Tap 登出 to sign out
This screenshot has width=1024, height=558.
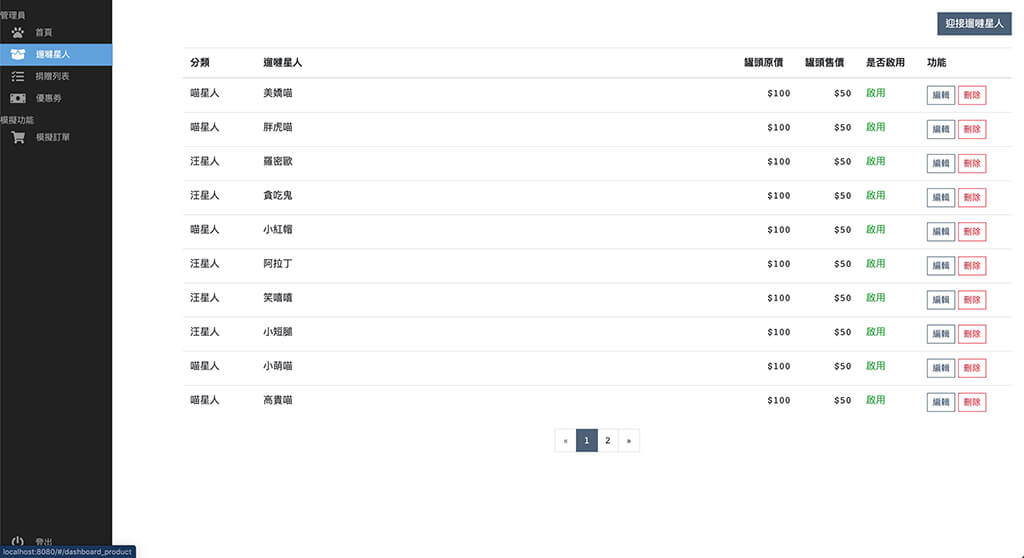pos(44,541)
